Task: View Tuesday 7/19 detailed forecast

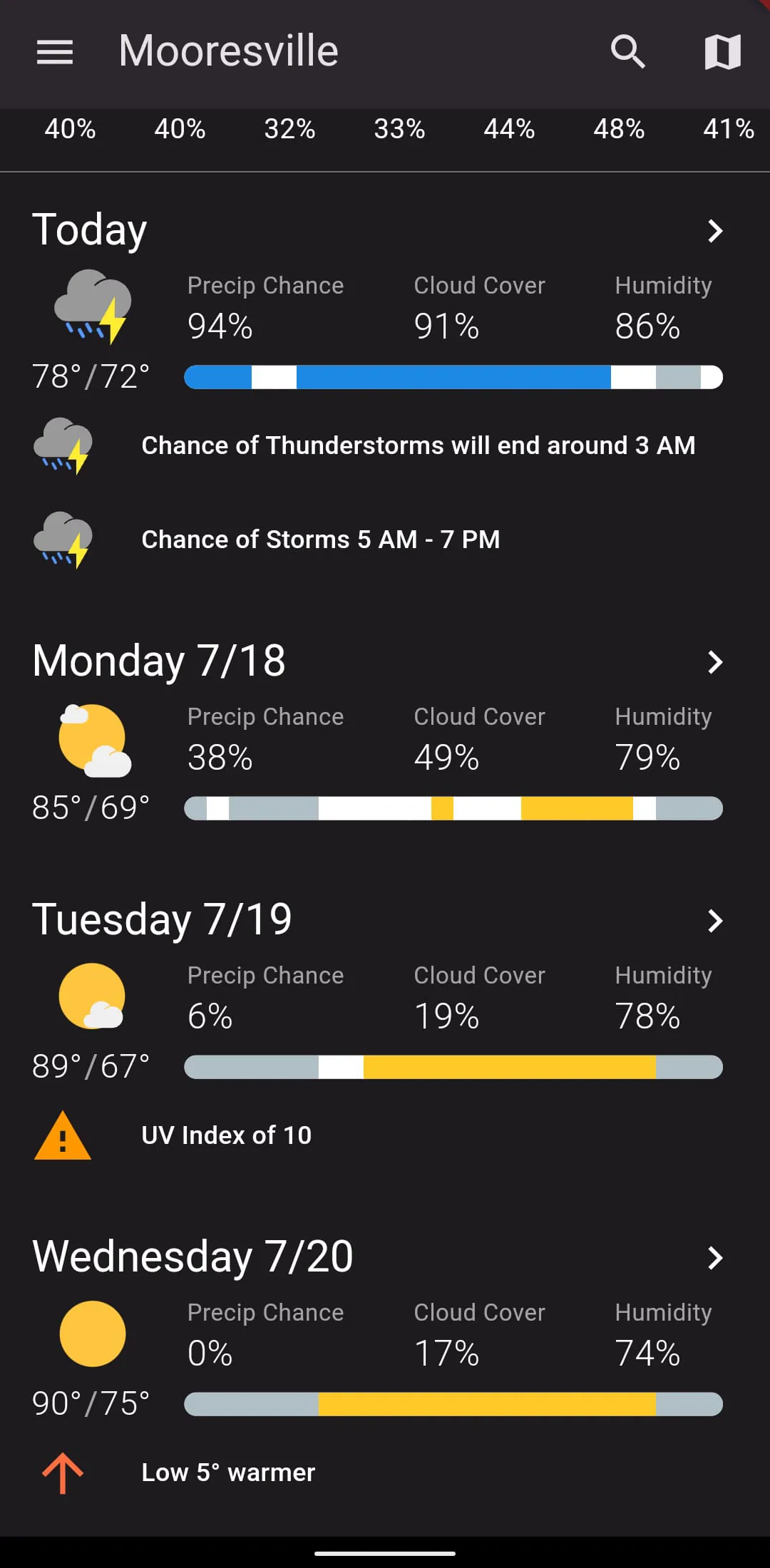Action: pos(714,921)
